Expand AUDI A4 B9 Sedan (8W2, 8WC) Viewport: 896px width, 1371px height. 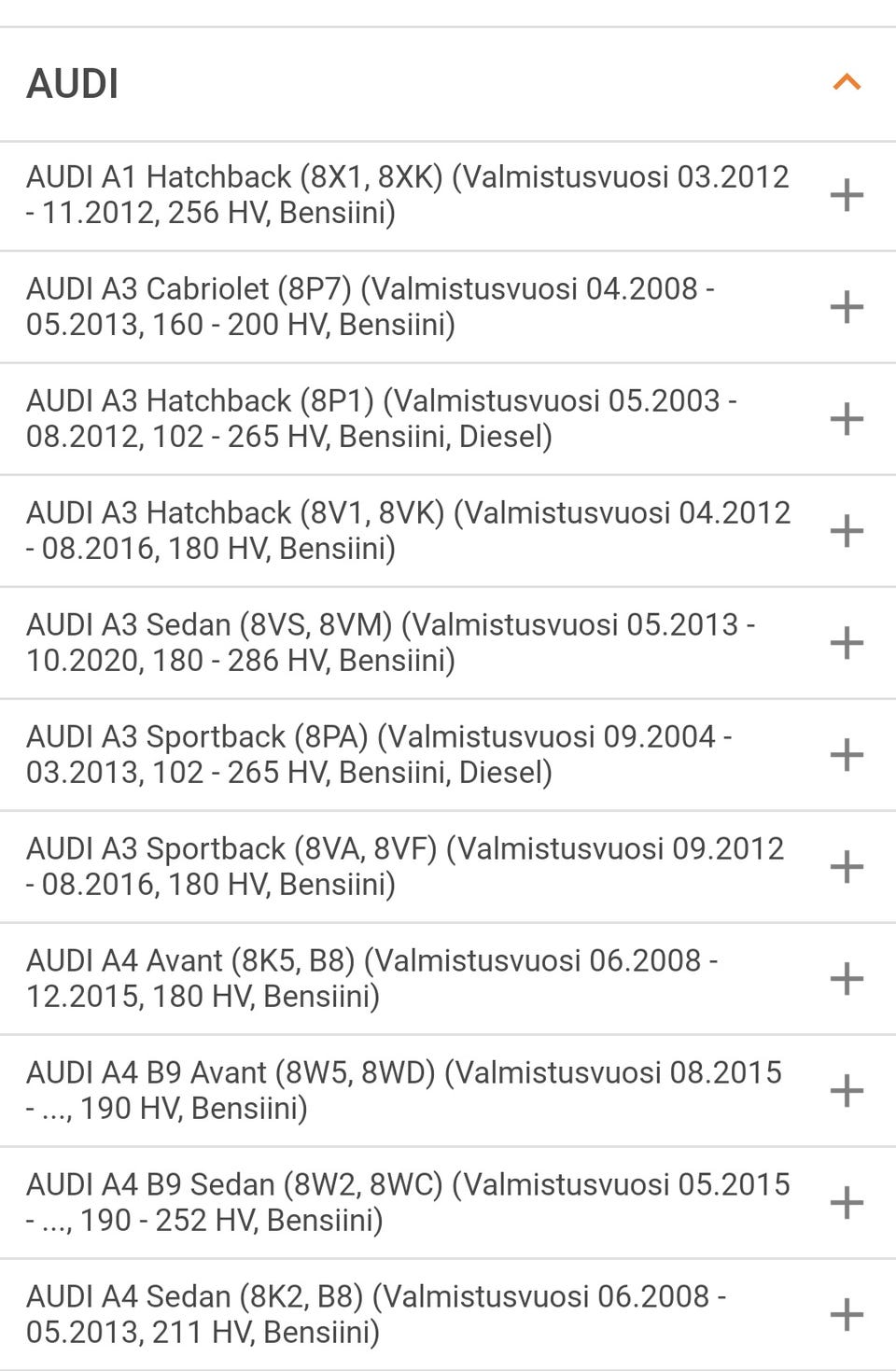(846, 1203)
